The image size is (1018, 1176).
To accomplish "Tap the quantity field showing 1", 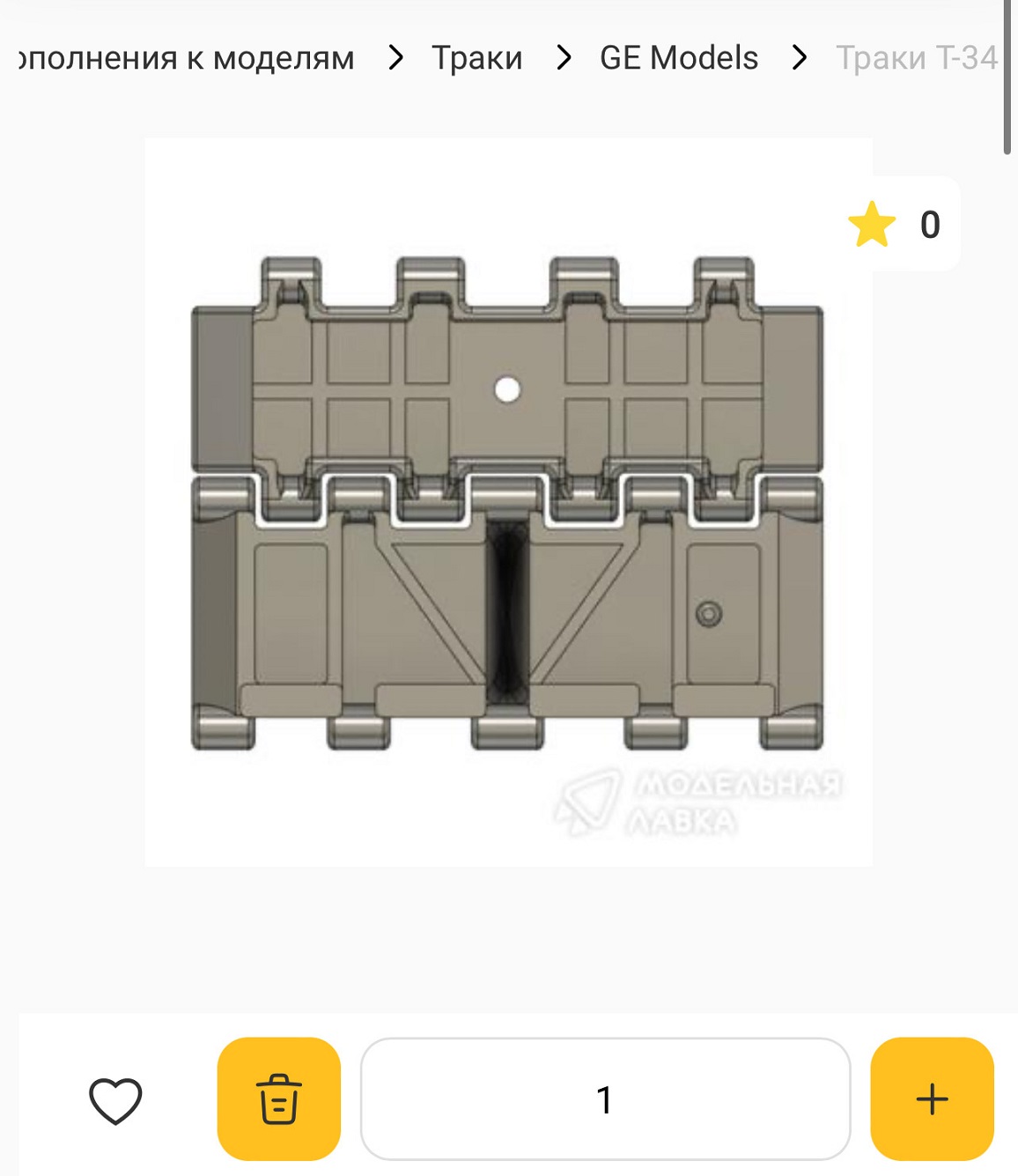I will pos(605,1099).
